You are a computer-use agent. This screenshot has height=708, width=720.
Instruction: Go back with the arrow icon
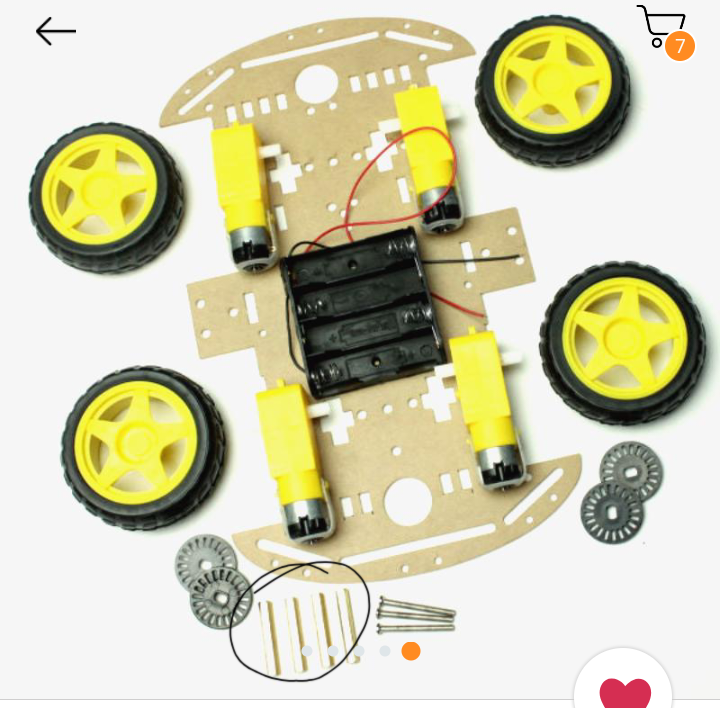(56, 31)
